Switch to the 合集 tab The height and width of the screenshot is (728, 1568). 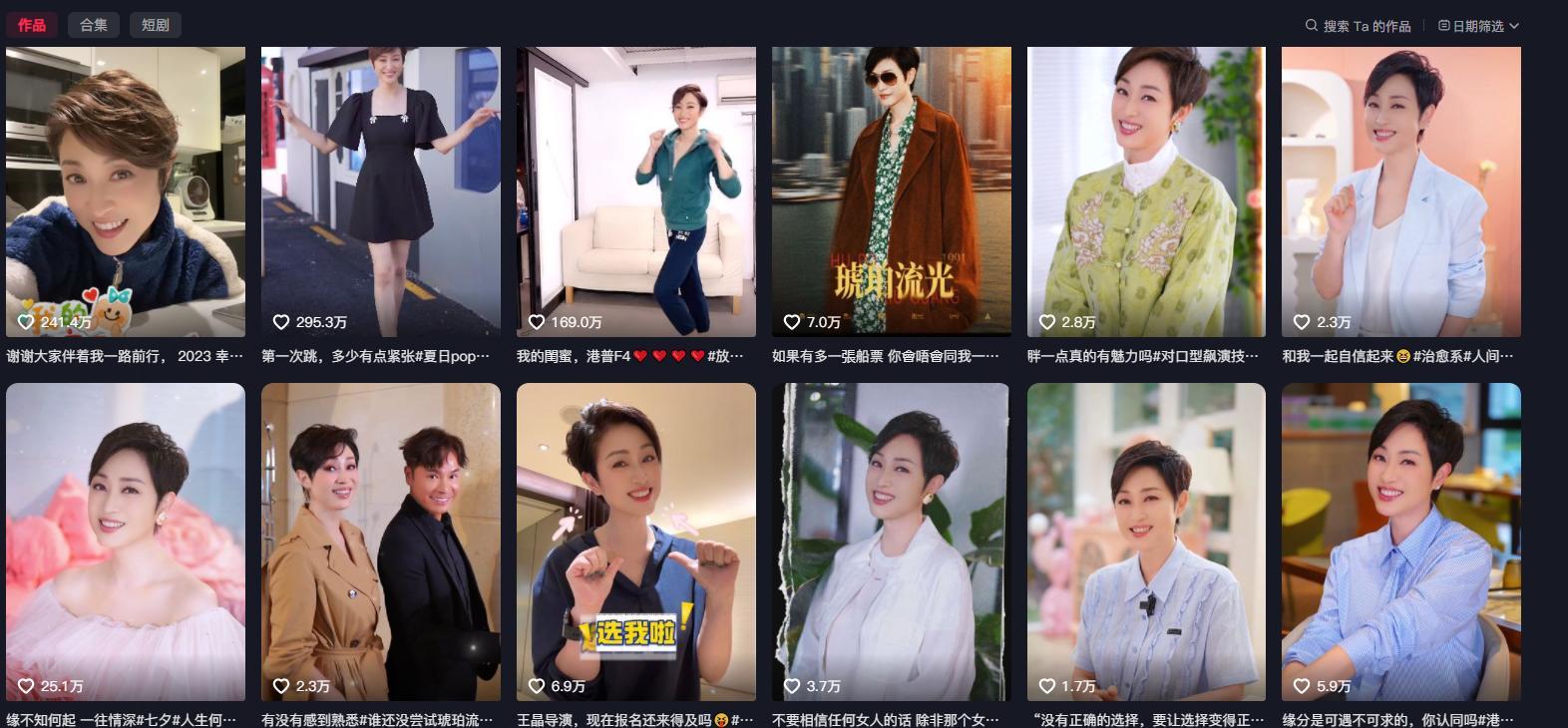click(94, 25)
